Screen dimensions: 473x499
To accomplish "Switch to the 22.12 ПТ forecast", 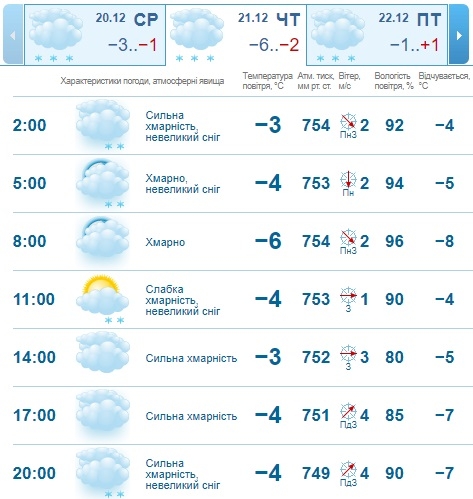I will 377,35.
